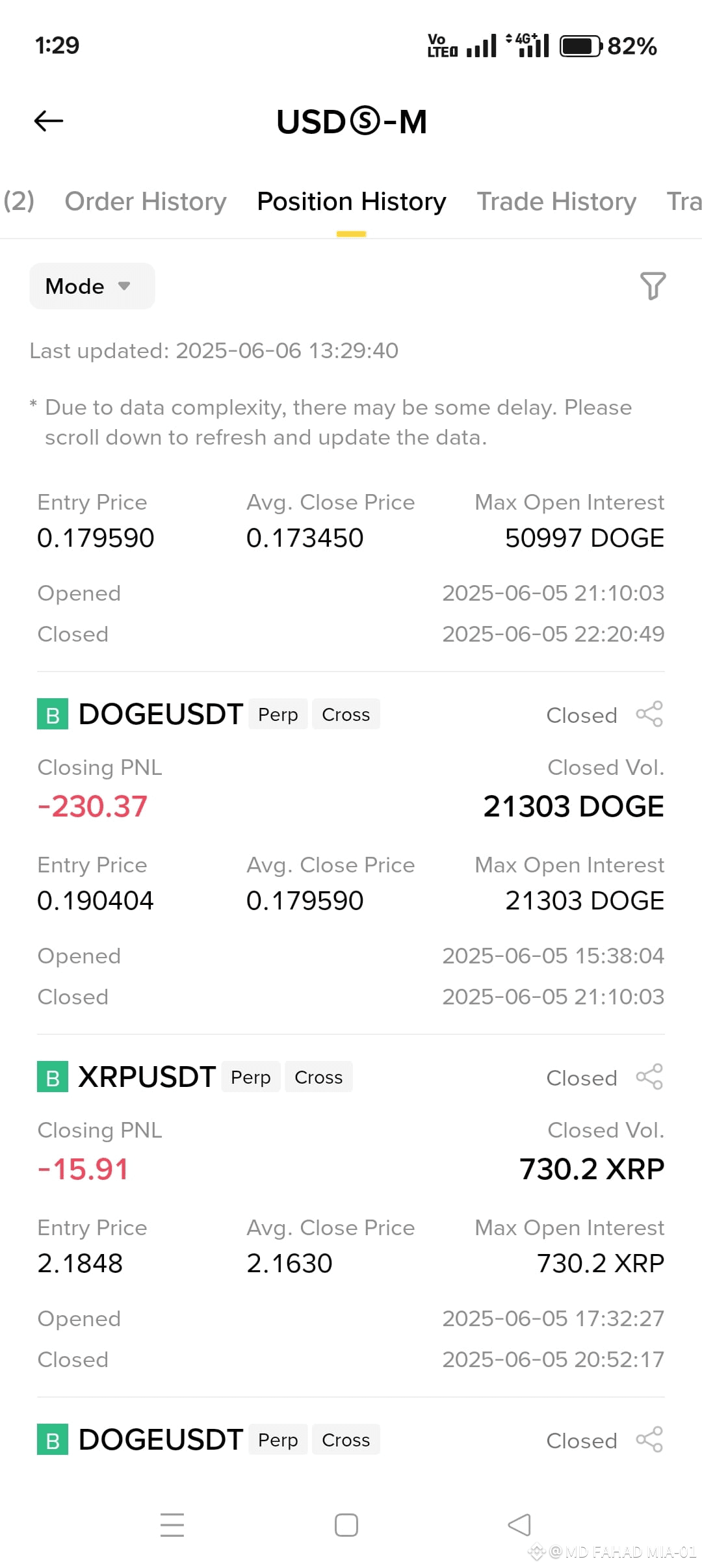Viewport: 702px width, 1568px height.
Task: Go back using the top-left arrow
Action: pyautogui.click(x=49, y=121)
